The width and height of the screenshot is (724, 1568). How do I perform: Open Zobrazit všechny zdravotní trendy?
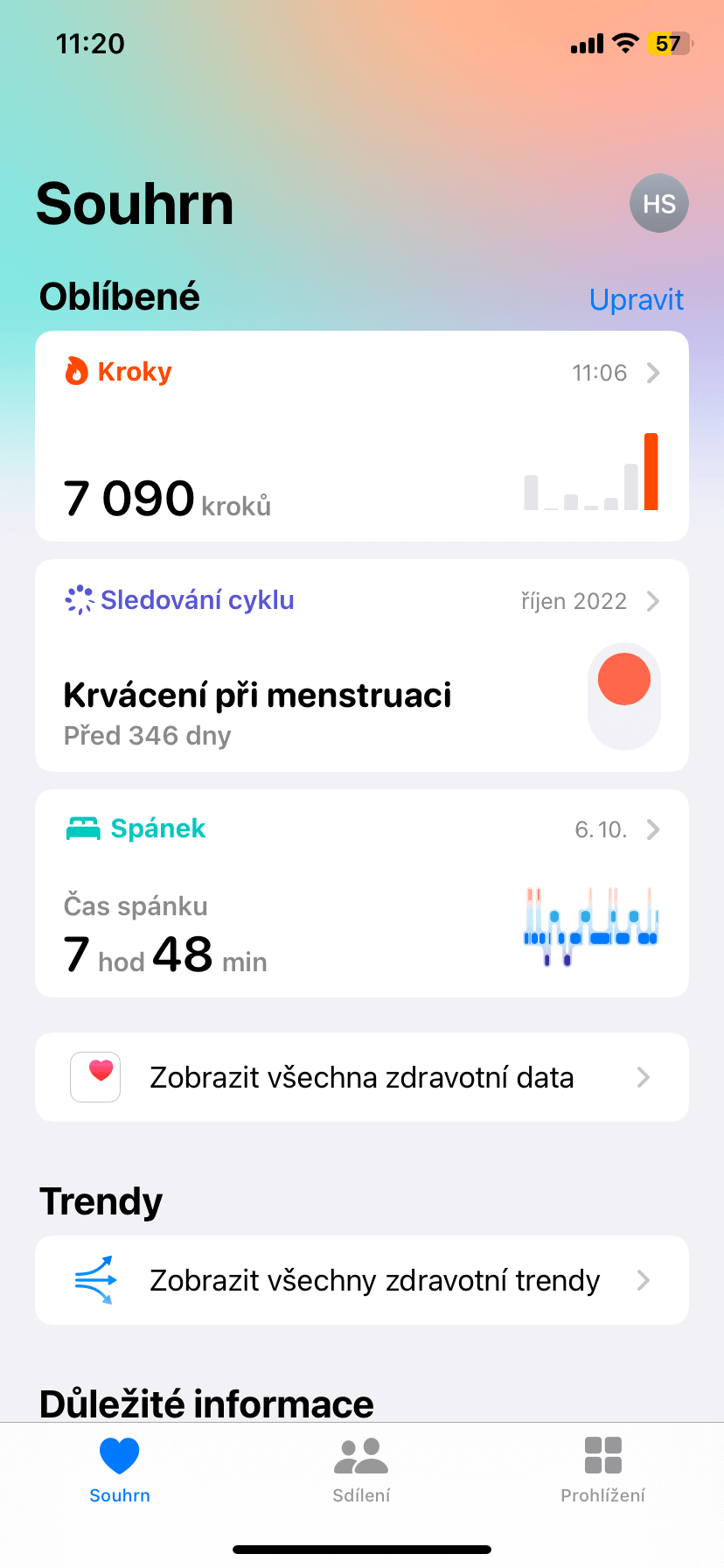click(361, 1280)
